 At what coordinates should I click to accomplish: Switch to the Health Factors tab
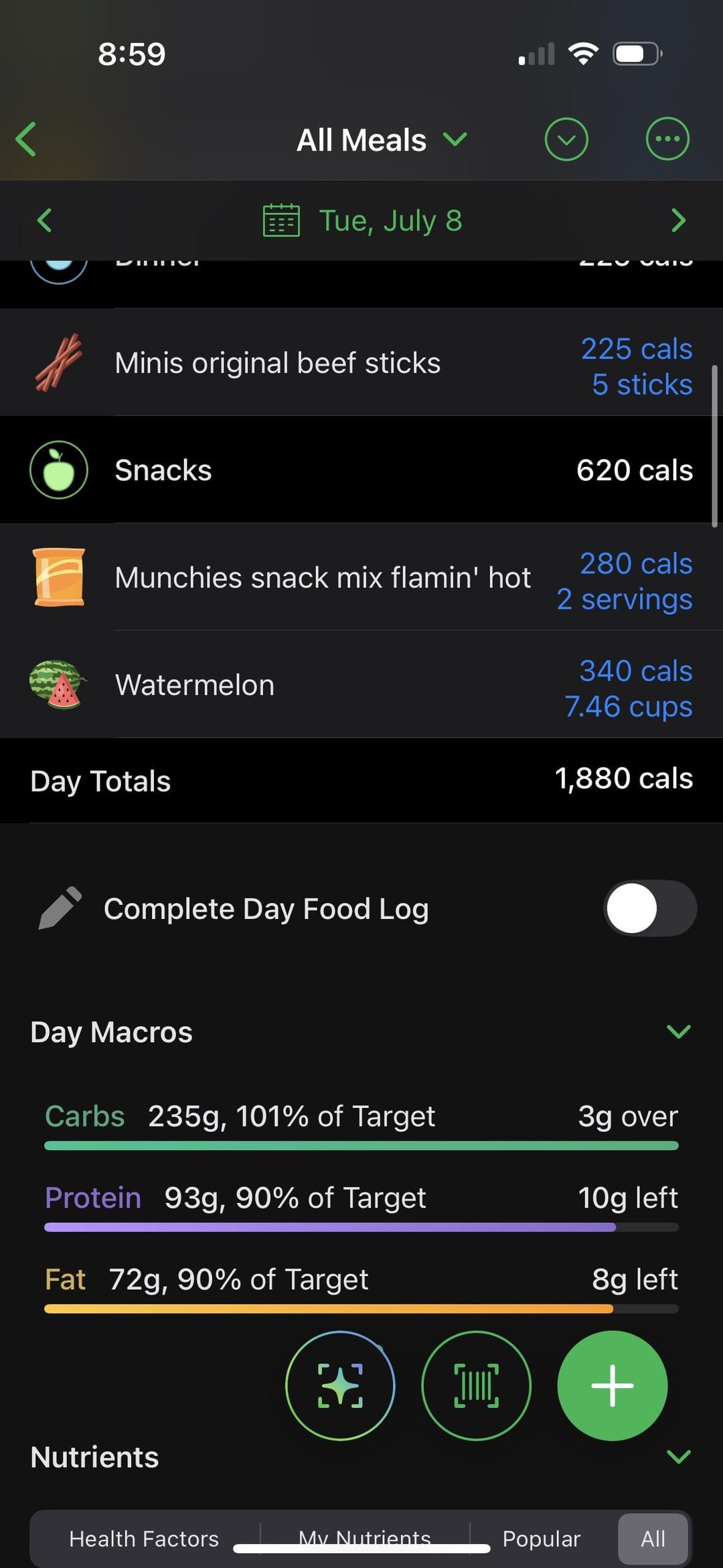[144, 1539]
